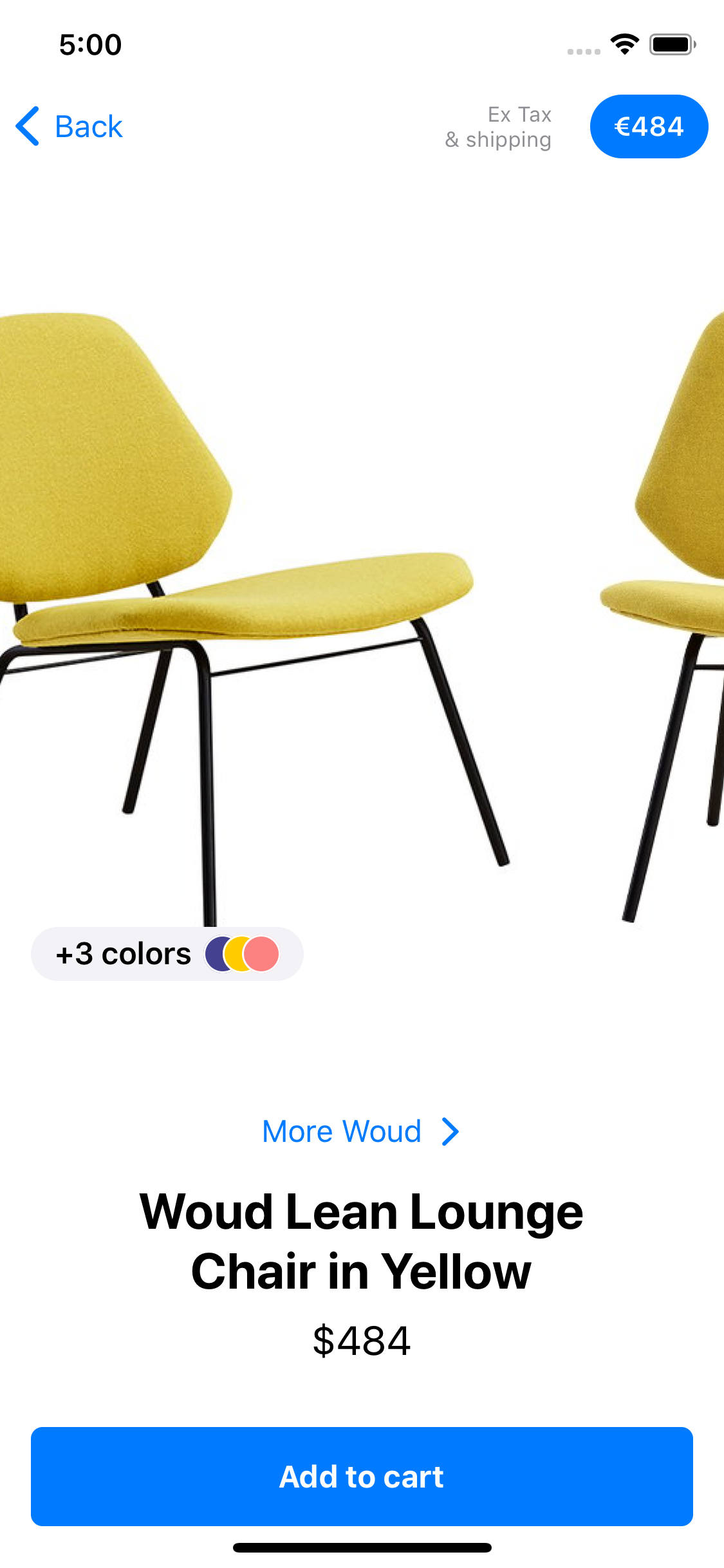Open the More Woud link
724x1568 pixels.
pos(362,1132)
